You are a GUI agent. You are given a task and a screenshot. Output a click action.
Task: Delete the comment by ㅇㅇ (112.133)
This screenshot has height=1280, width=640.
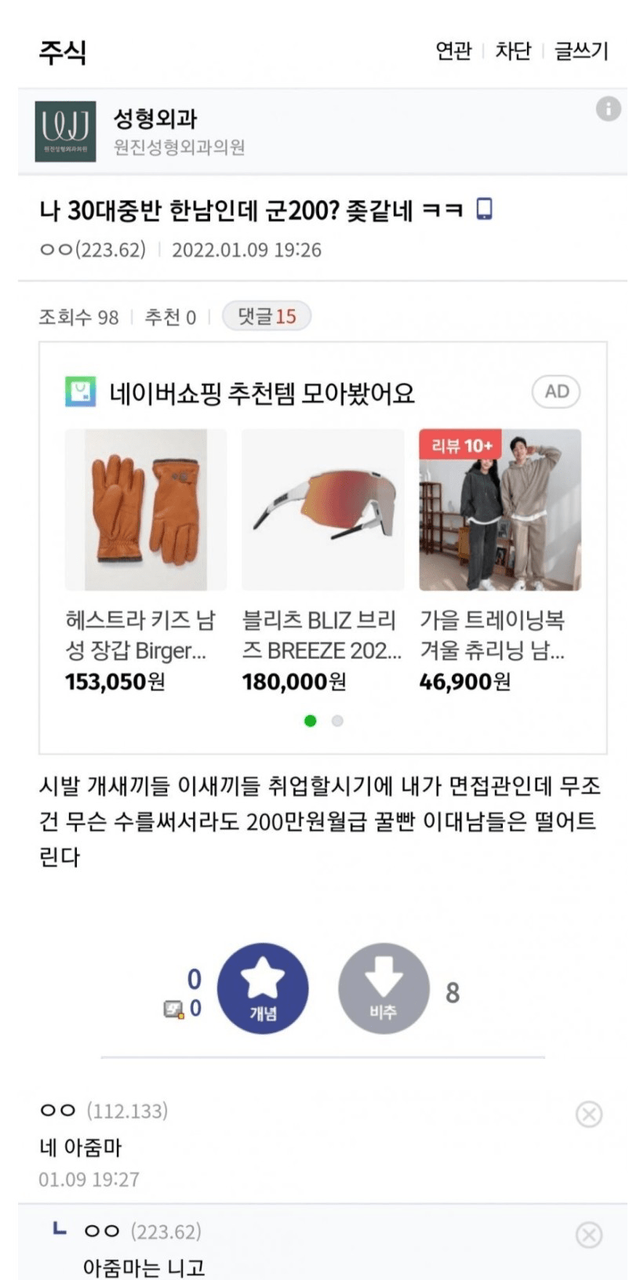coord(589,1114)
